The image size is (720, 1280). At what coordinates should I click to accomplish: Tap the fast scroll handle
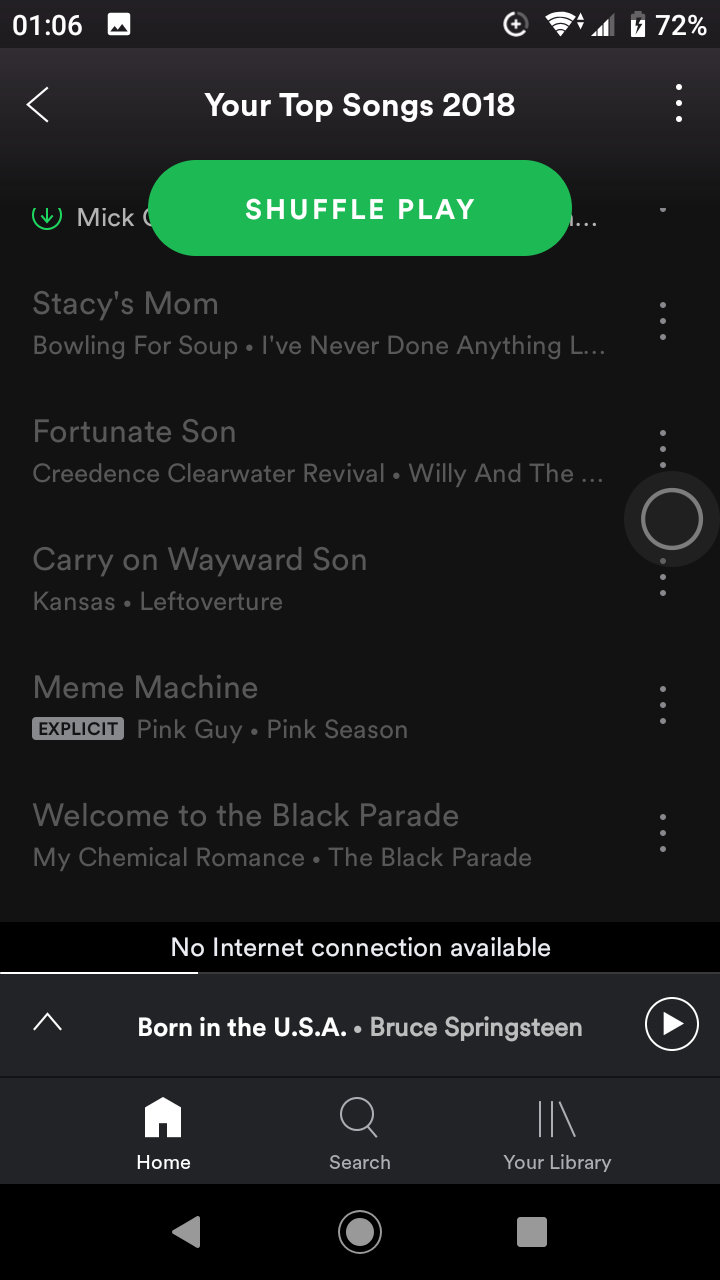click(x=672, y=519)
